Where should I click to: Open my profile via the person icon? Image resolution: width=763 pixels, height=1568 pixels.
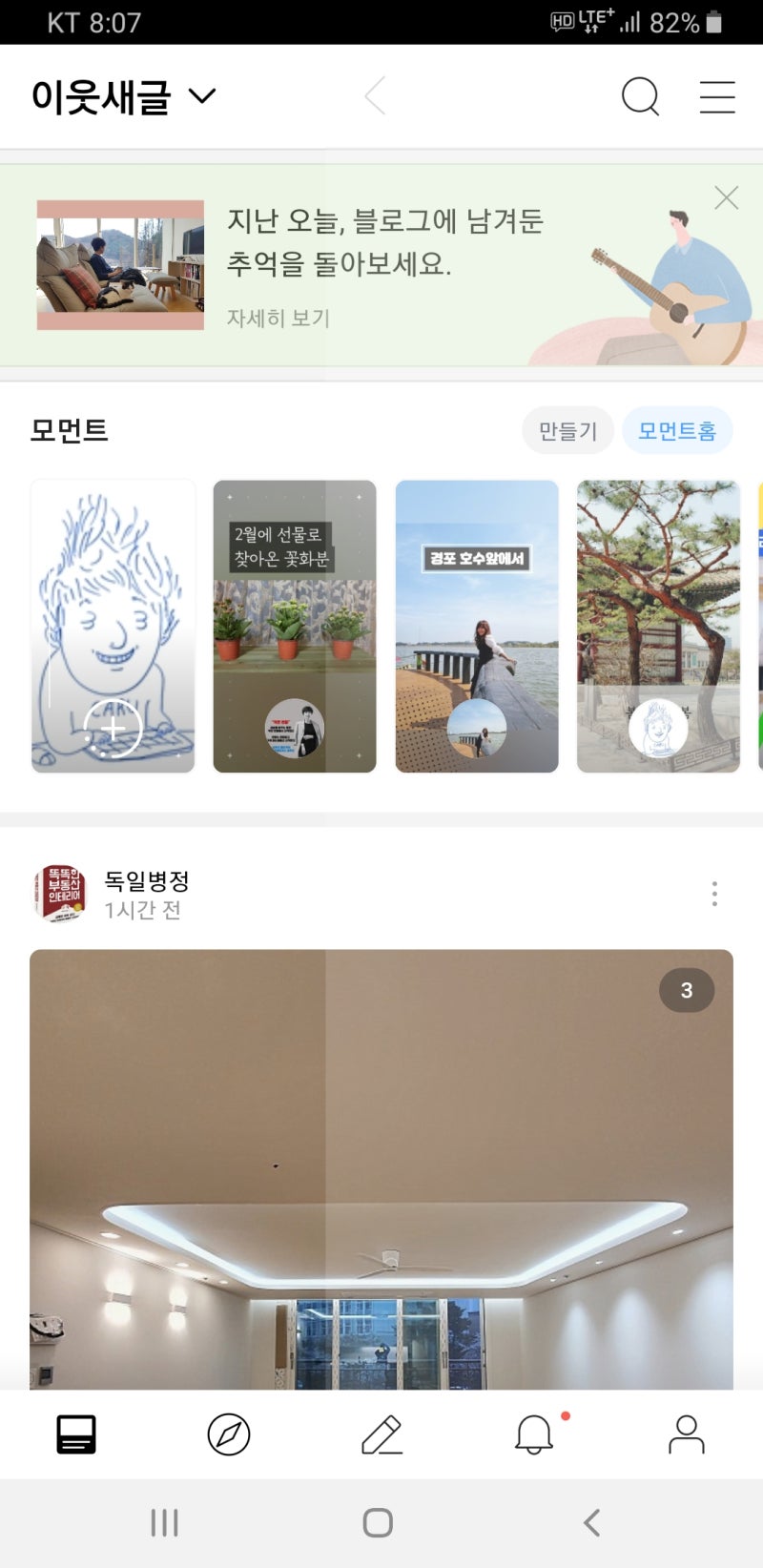pyautogui.click(x=687, y=1434)
